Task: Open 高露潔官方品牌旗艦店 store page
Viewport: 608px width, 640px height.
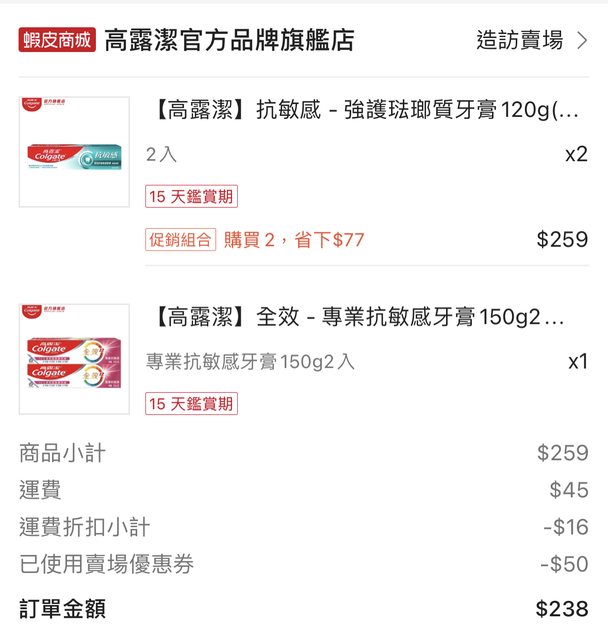Action: 229,41
